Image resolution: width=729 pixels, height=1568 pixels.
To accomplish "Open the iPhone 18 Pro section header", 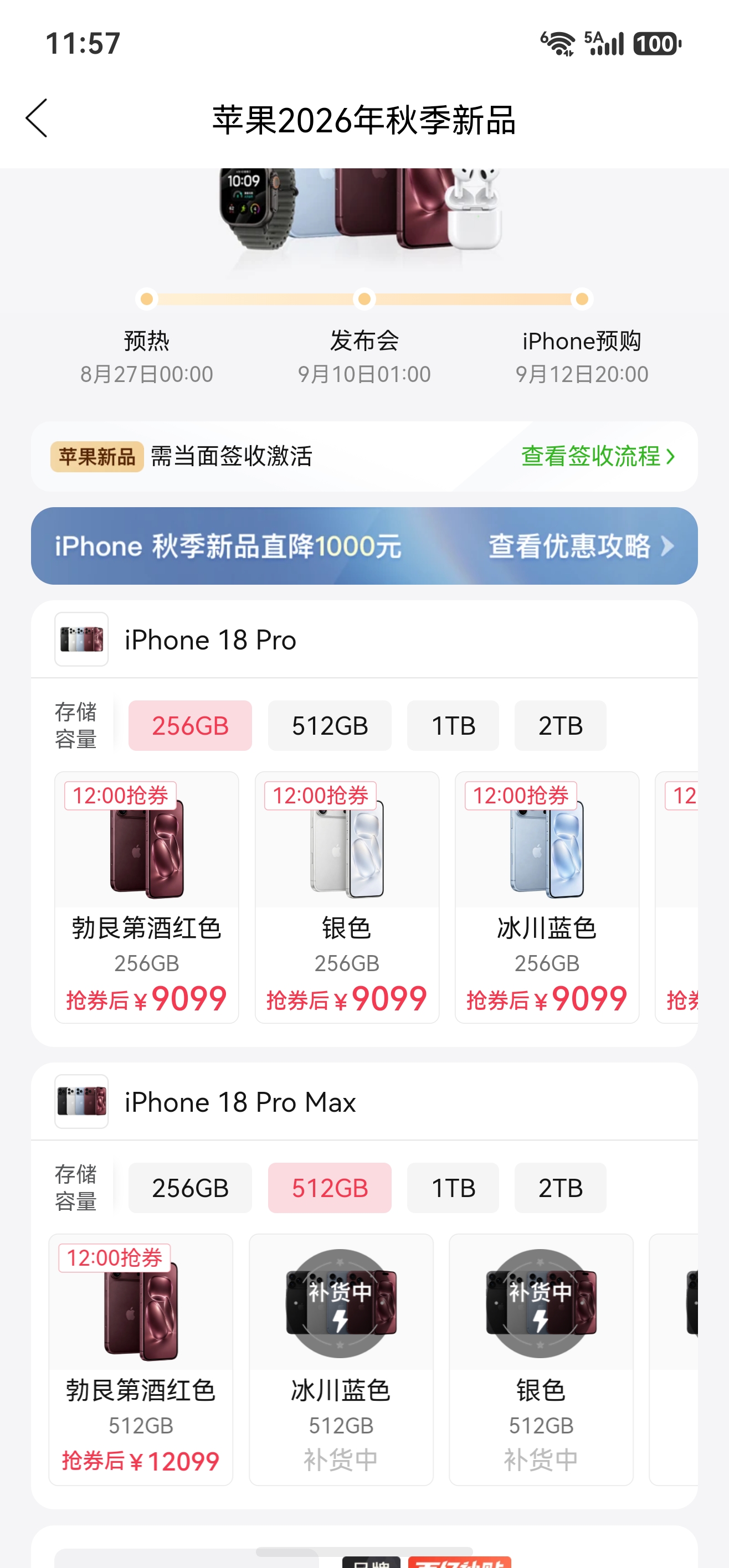I will click(364, 639).
